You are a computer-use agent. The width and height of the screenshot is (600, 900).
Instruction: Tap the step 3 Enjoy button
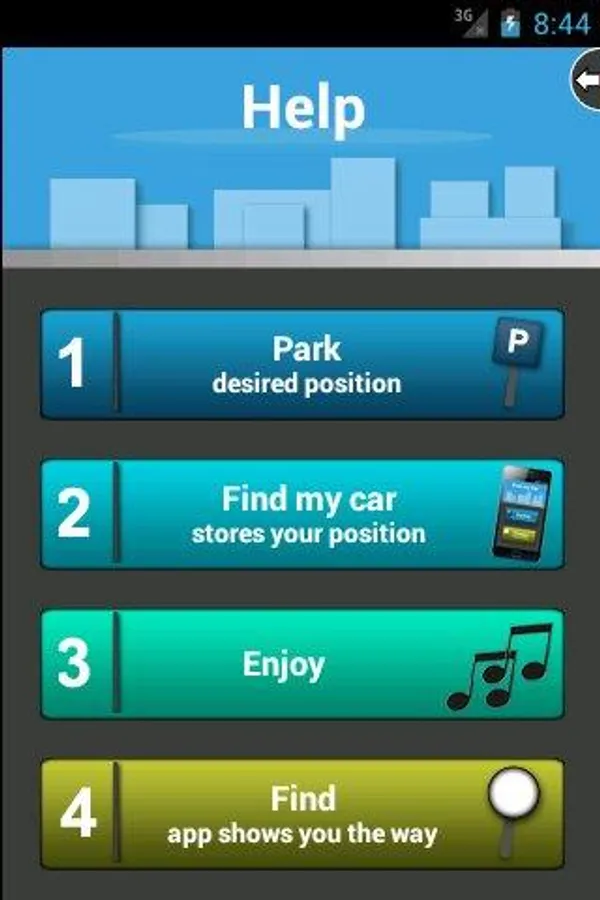pyautogui.click(x=302, y=664)
